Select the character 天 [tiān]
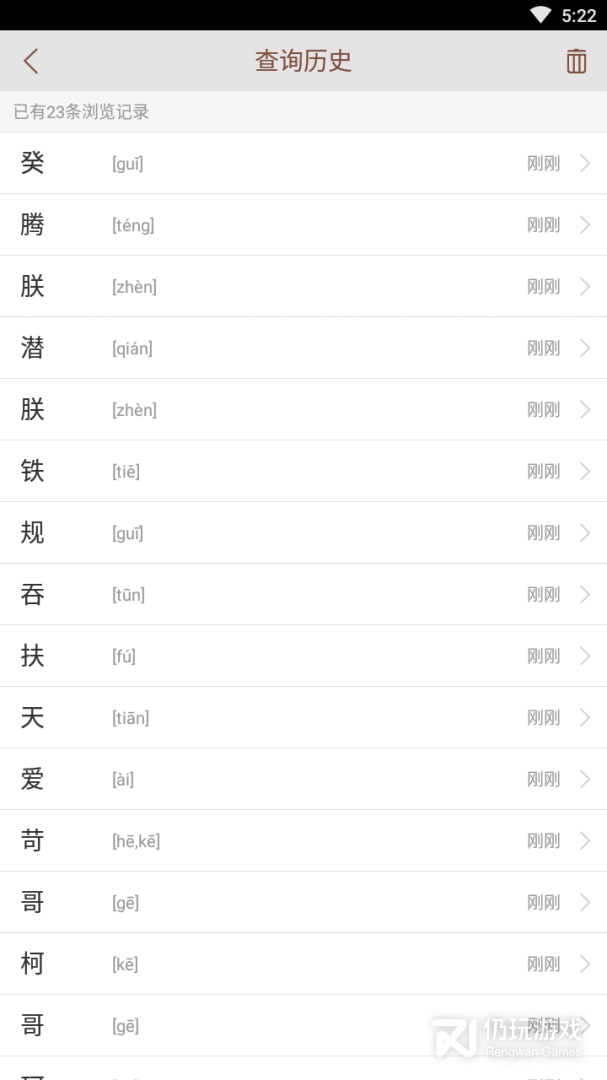607x1080 pixels. (x=303, y=718)
